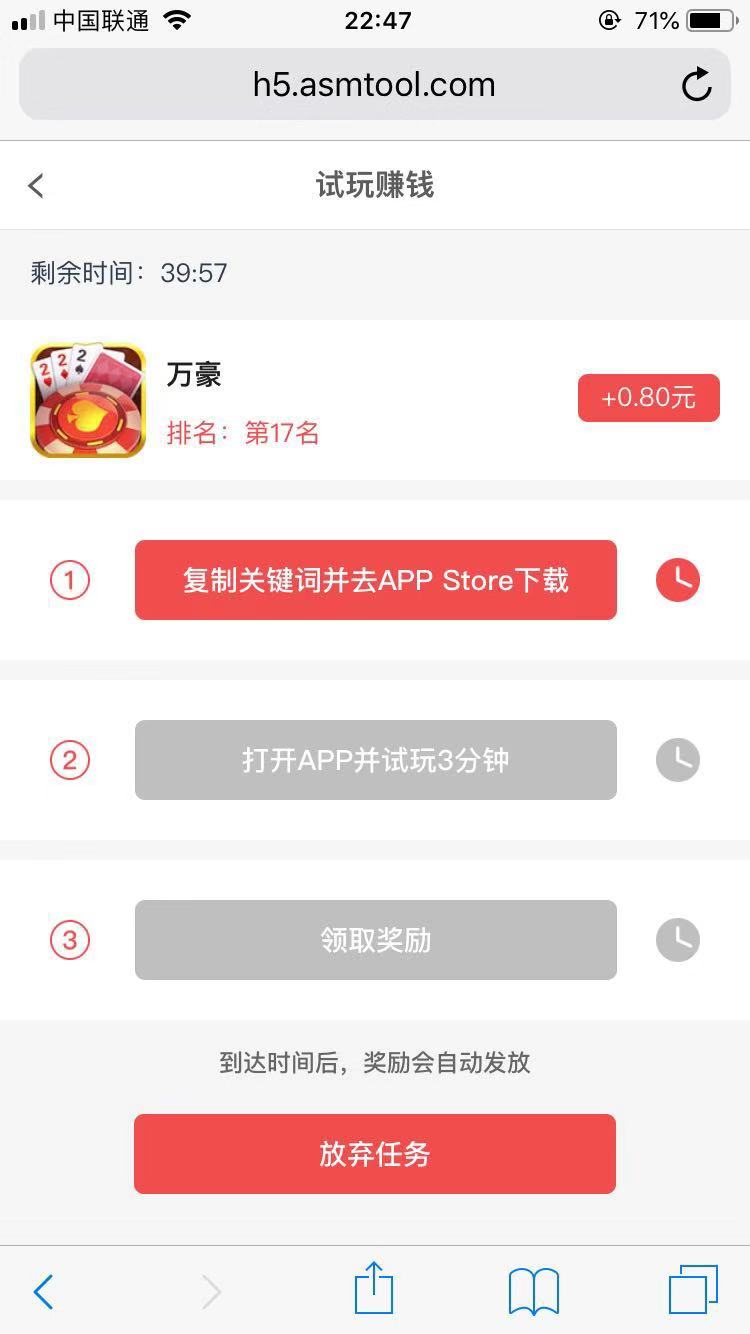Open Safari's share sheet
Viewport: 750px width, 1334px height.
pyautogui.click(x=374, y=1288)
